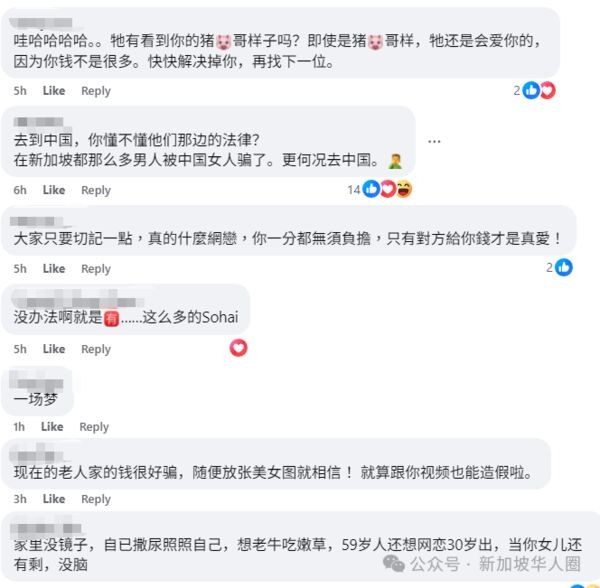Like the comment mentioning Sohai

[x=53, y=349]
